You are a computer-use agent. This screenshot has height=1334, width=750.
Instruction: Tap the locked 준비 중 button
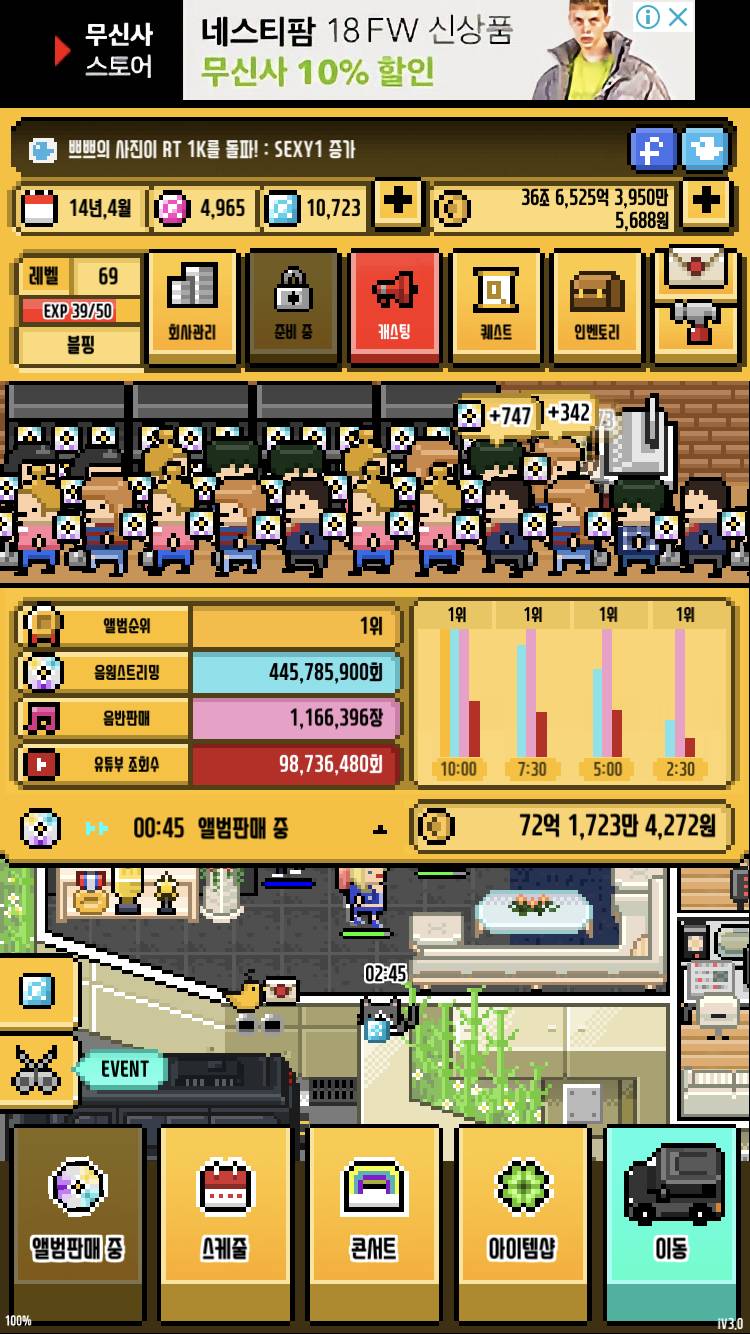click(293, 306)
